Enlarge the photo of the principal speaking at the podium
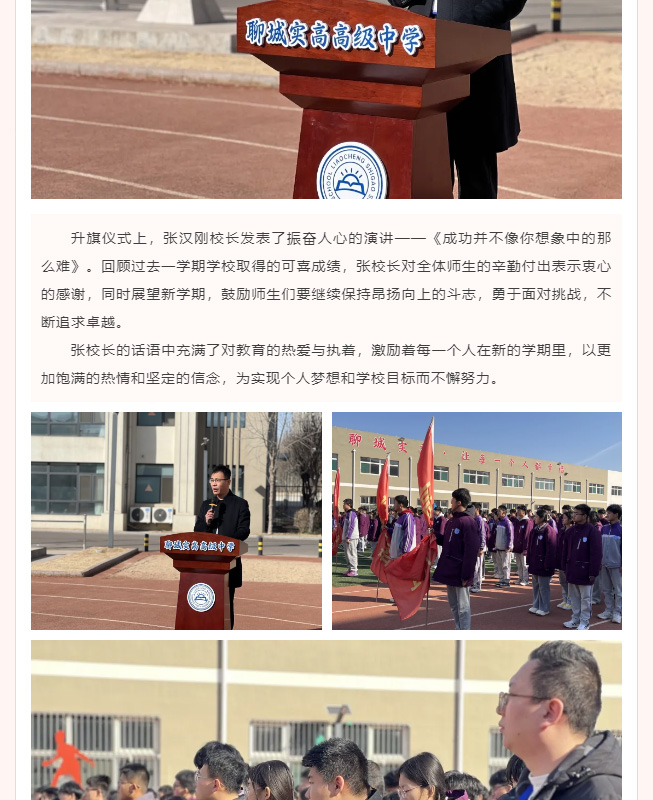The image size is (653, 800). click(176, 520)
